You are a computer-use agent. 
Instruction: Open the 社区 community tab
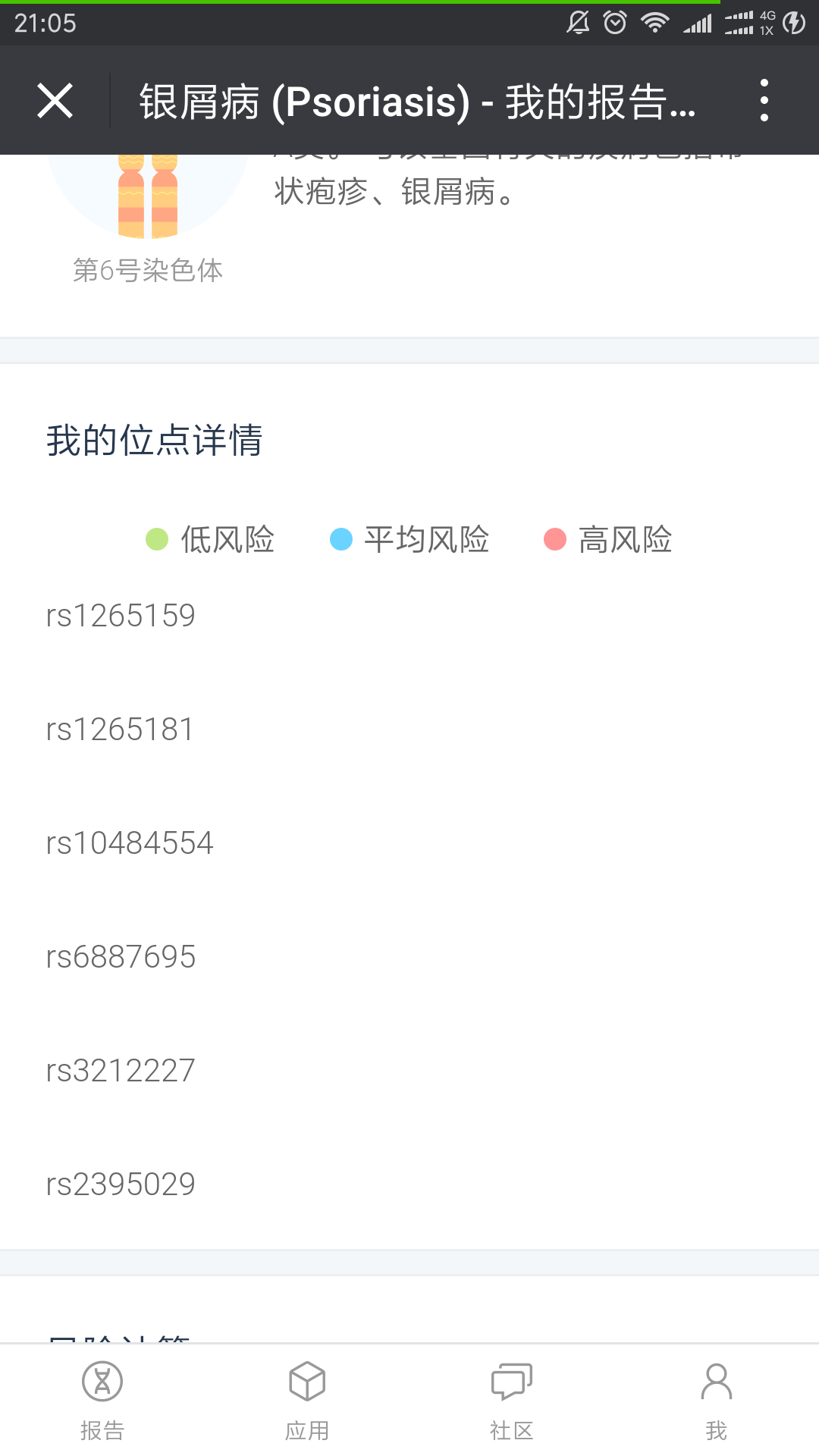click(x=512, y=1400)
